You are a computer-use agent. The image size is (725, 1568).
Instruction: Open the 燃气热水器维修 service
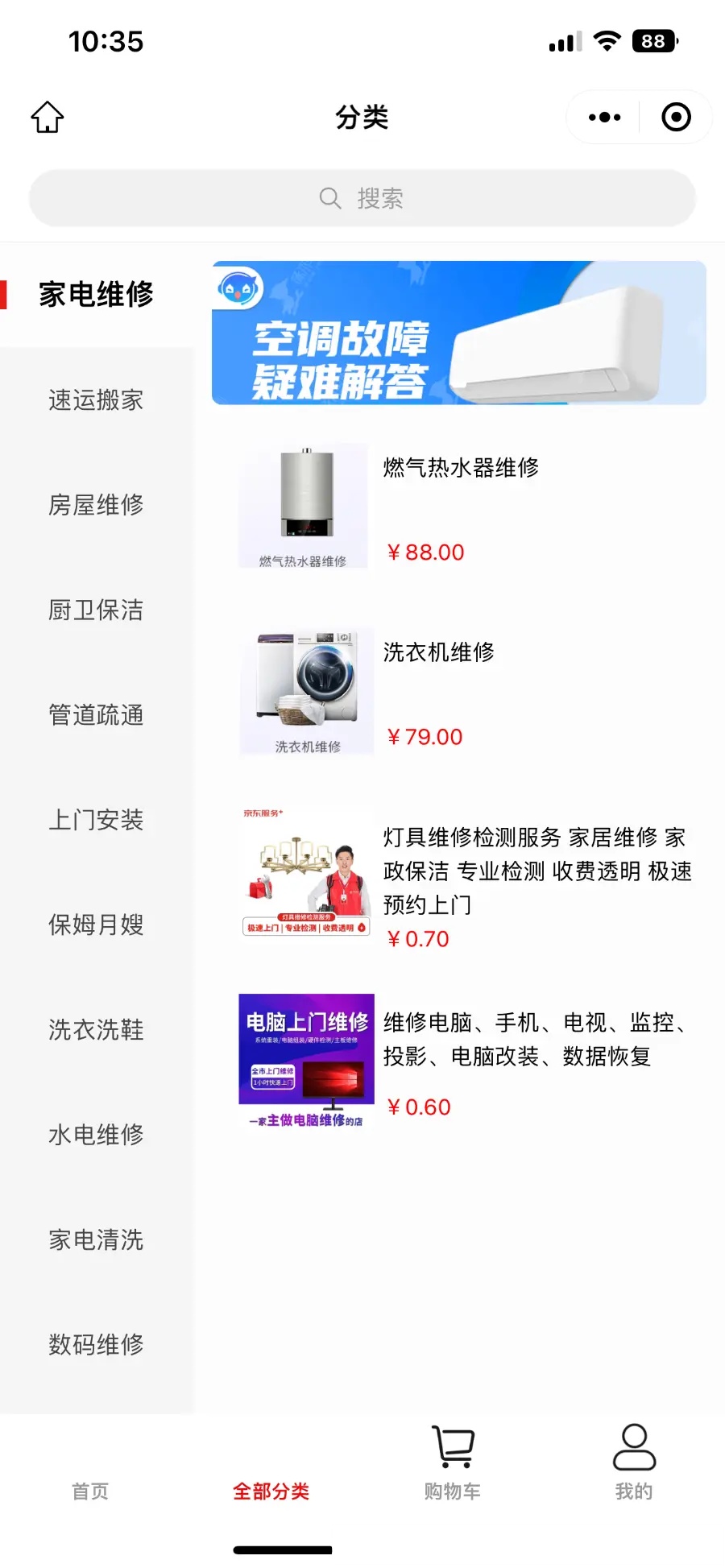coord(461,506)
